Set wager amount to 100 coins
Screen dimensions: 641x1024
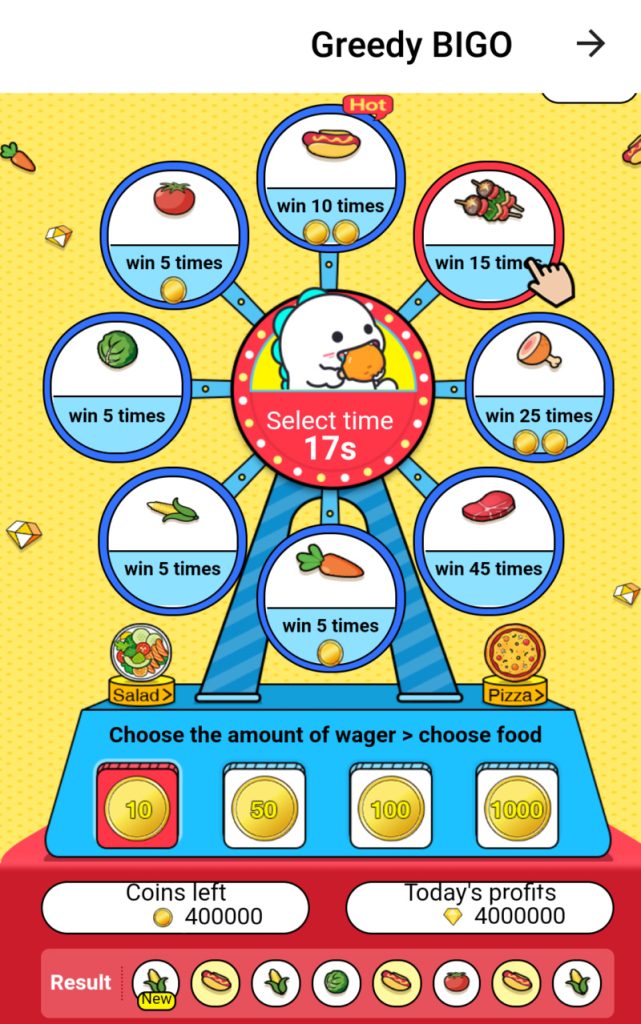(390, 808)
